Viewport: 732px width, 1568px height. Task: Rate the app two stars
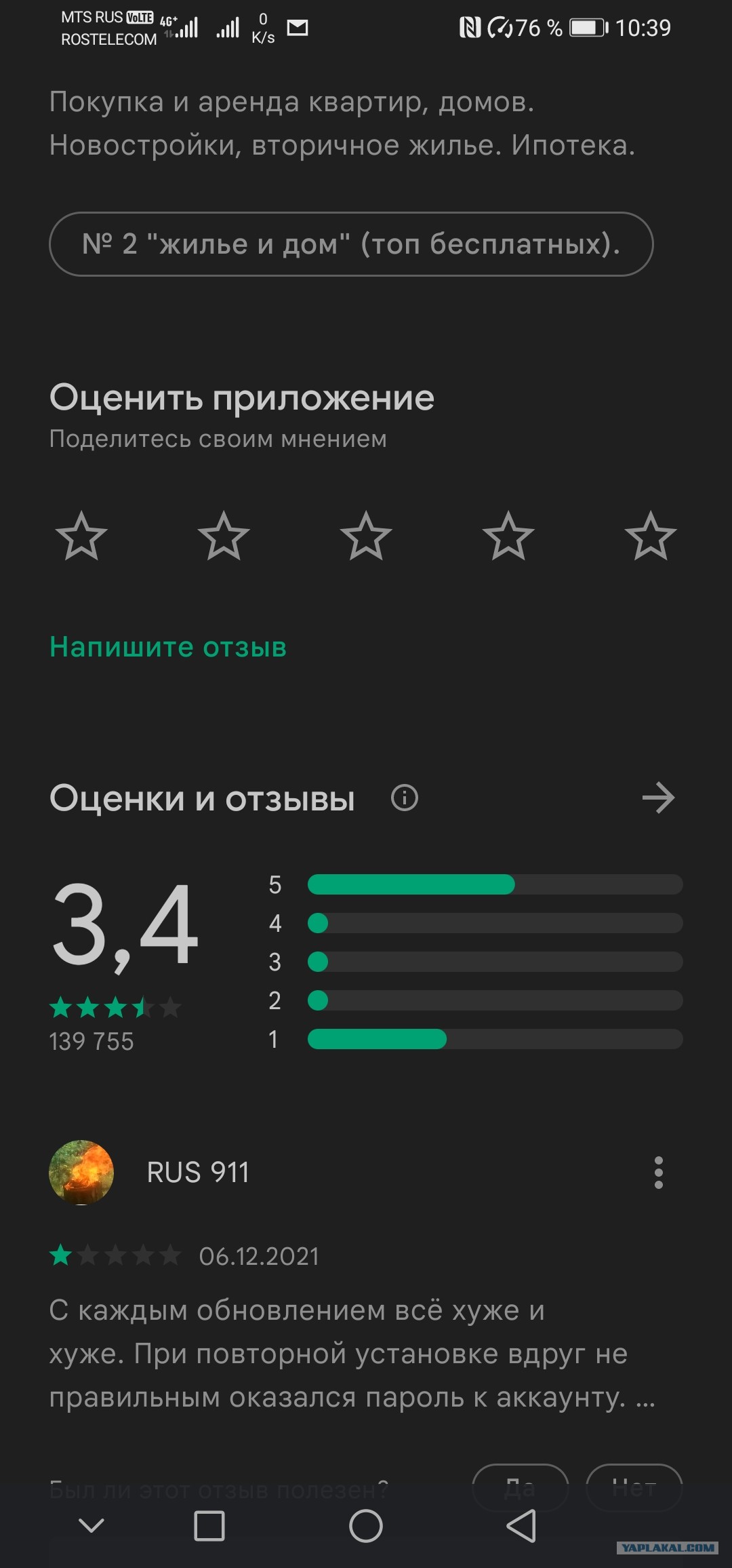click(224, 536)
